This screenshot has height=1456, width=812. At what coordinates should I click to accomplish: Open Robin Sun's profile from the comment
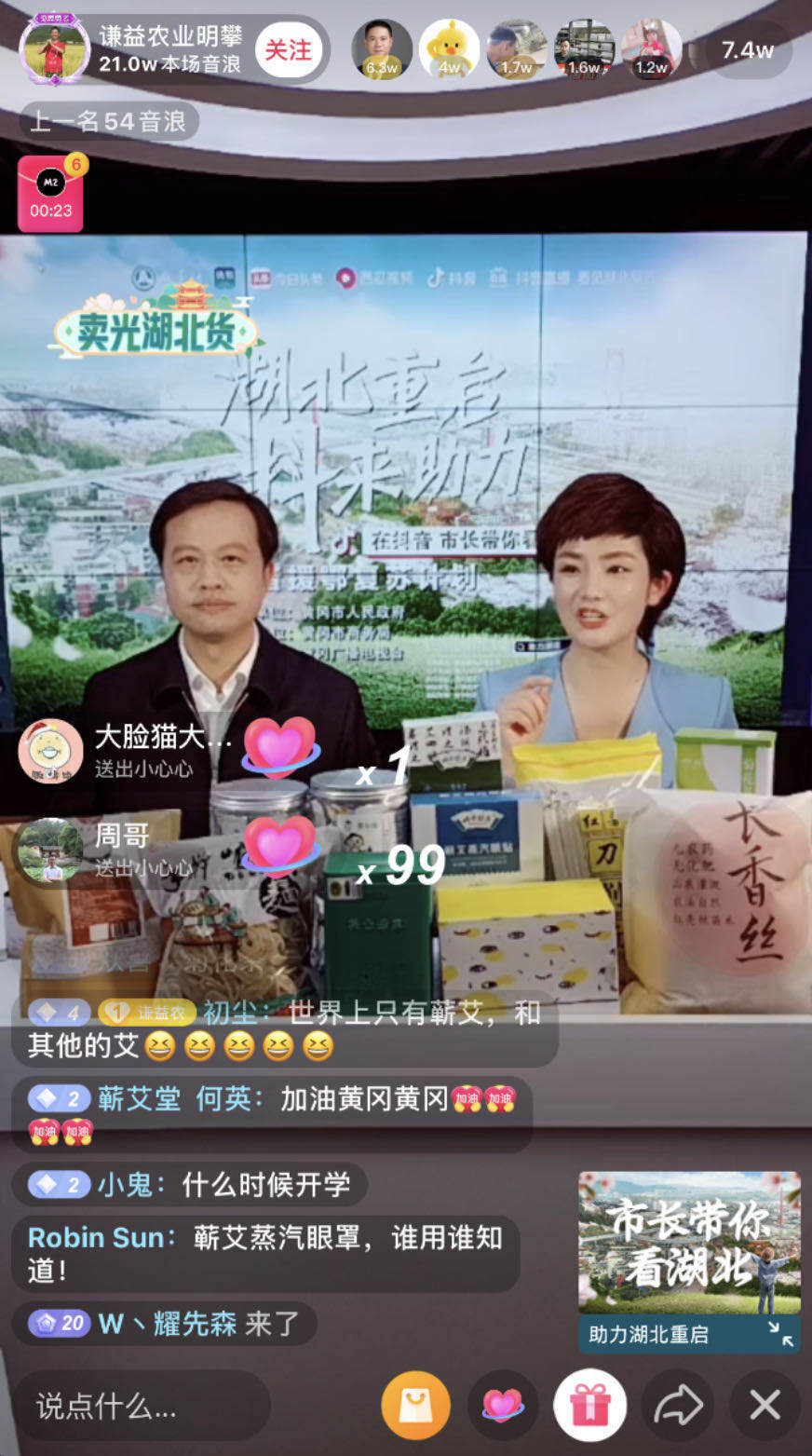pos(97,1237)
